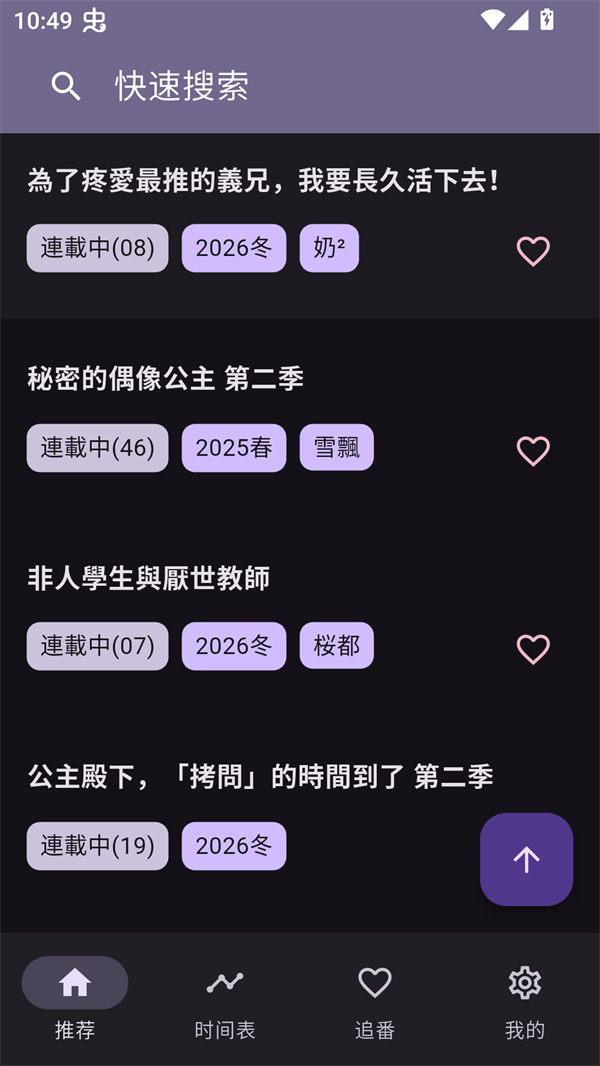Tap the 連載中(08) status chip
The image size is (600, 1066).
point(98,248)
